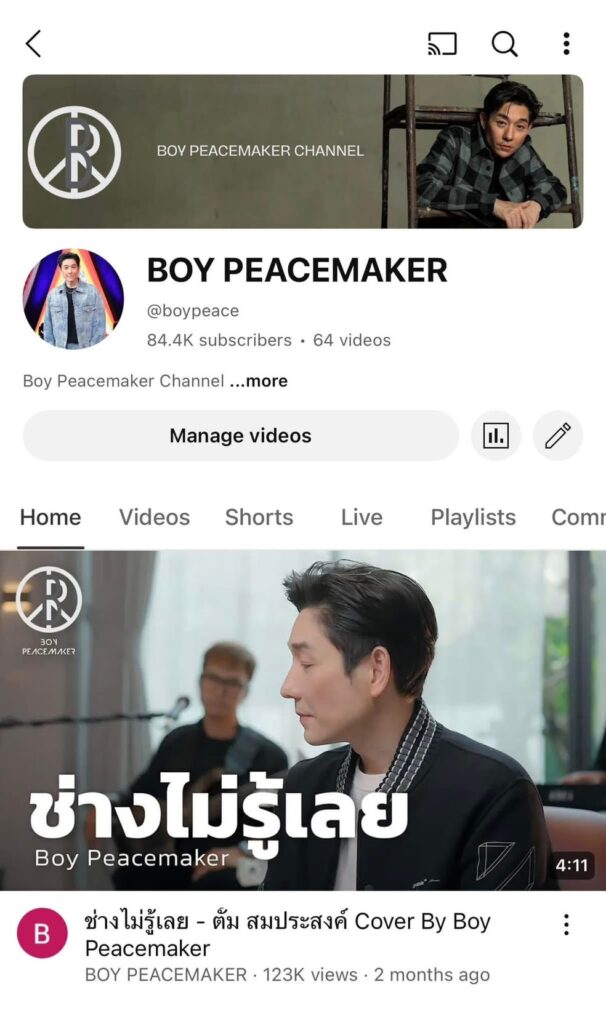Open the top-right overflow menu

[x=566, y=43]
